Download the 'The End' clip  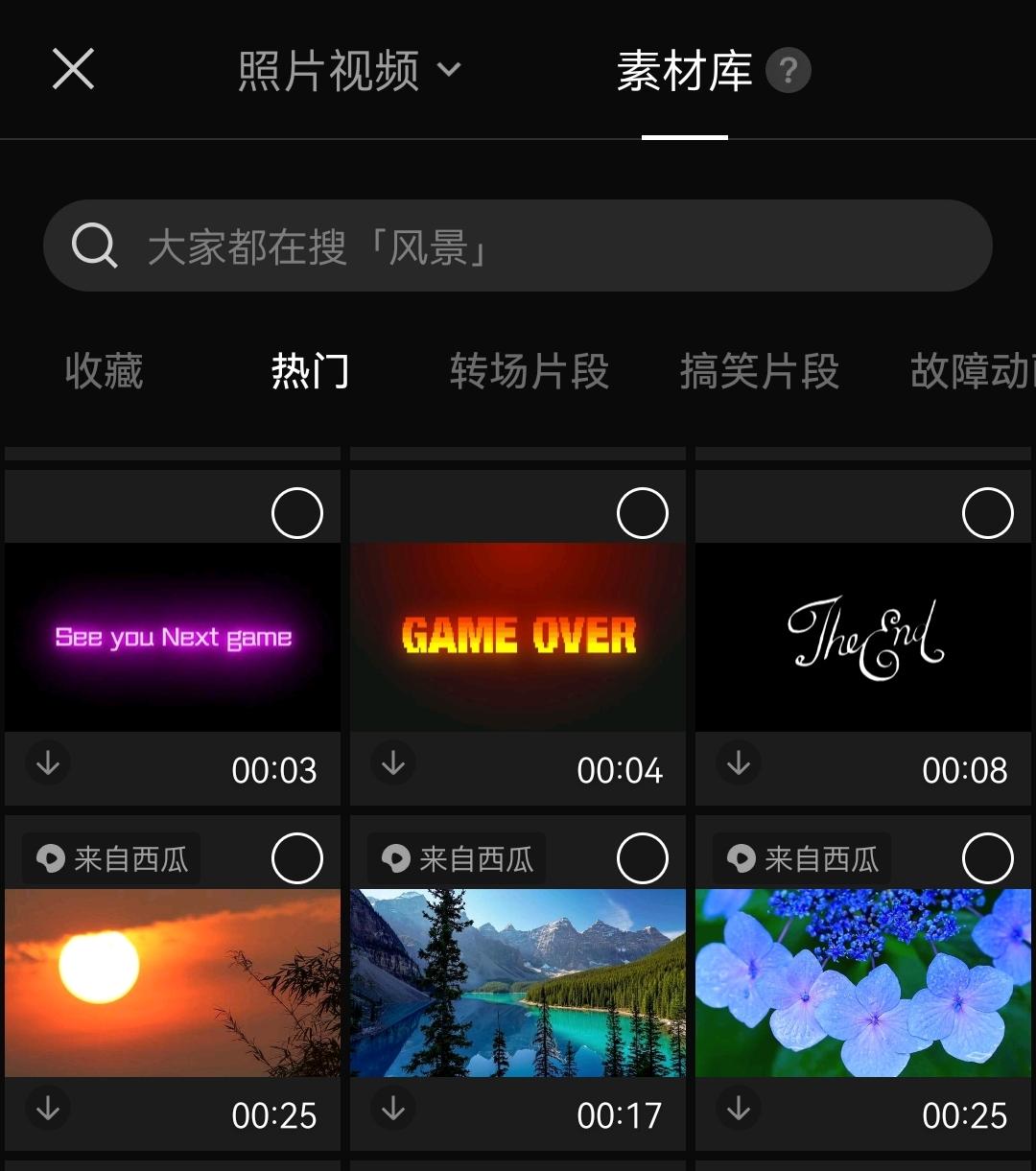[x=738, y=763]
